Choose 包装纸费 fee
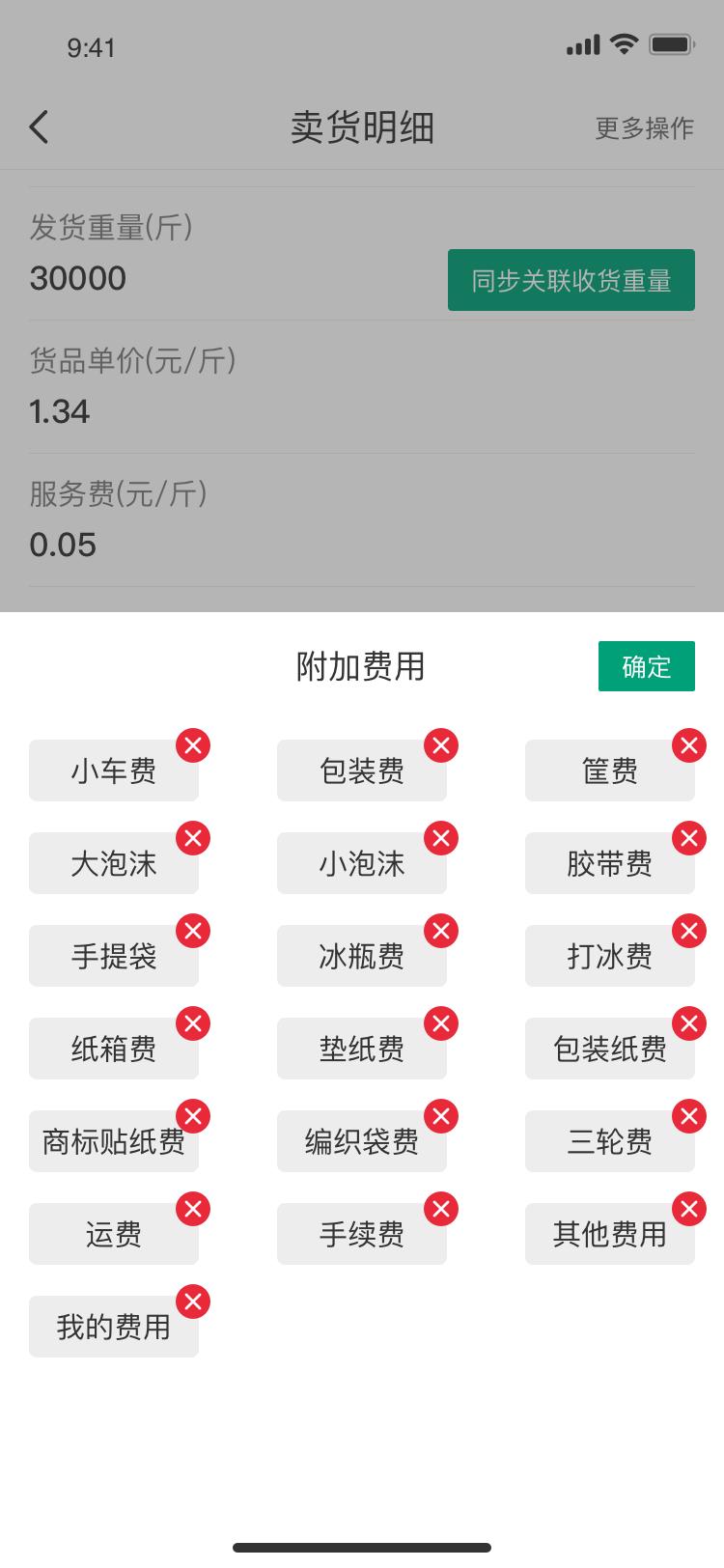 [610, 1049]
